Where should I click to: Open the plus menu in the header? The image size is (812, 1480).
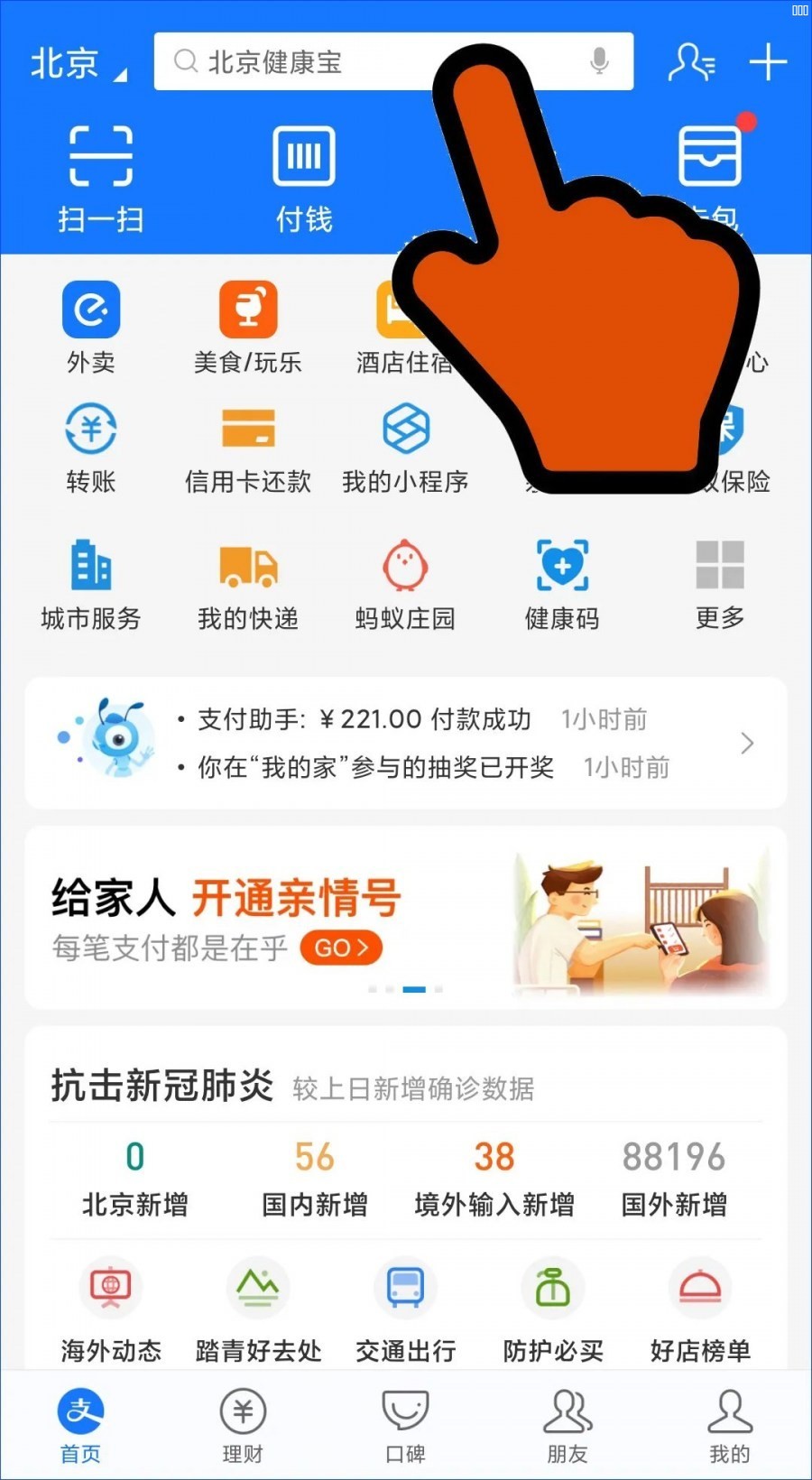[768, 62]
